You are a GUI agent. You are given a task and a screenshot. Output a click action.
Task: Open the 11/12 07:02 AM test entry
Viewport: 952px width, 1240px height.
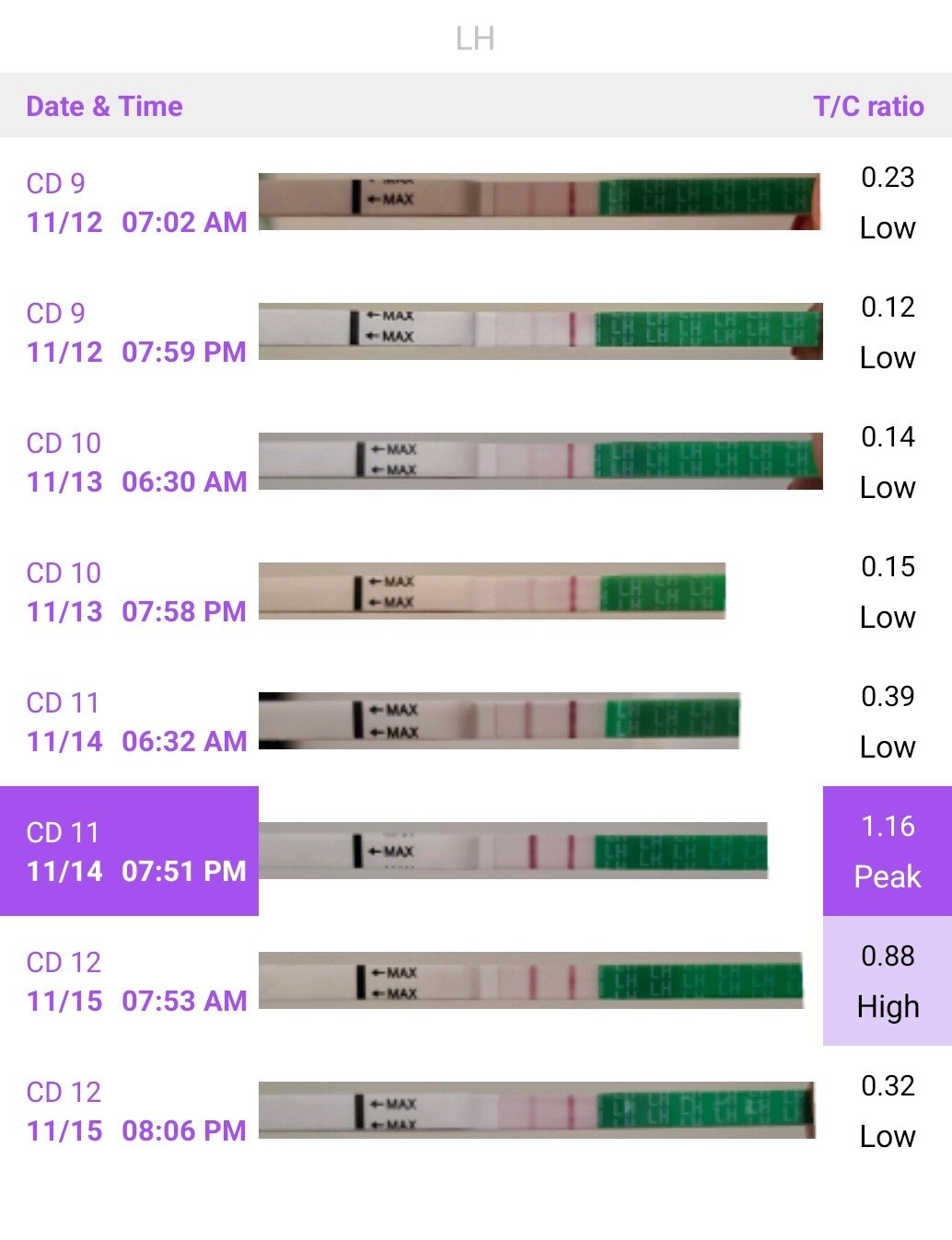(x=136, y=203)
